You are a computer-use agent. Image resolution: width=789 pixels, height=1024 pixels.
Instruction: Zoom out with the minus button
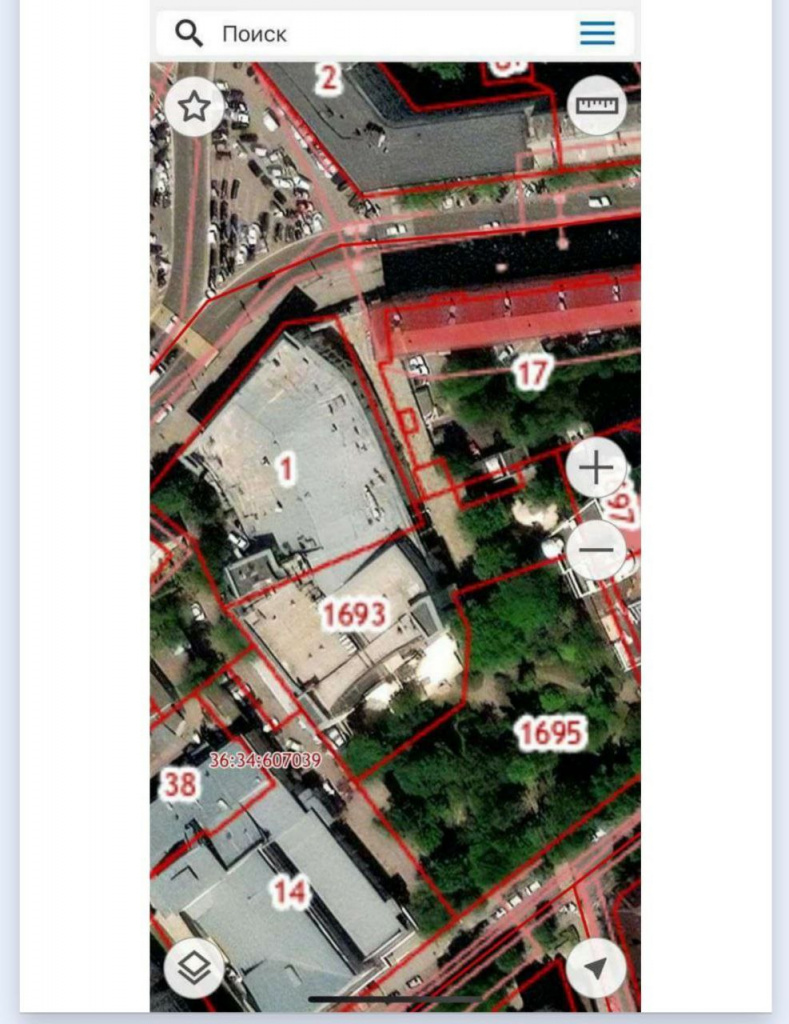pyautogui.click(x=596, y=549)
